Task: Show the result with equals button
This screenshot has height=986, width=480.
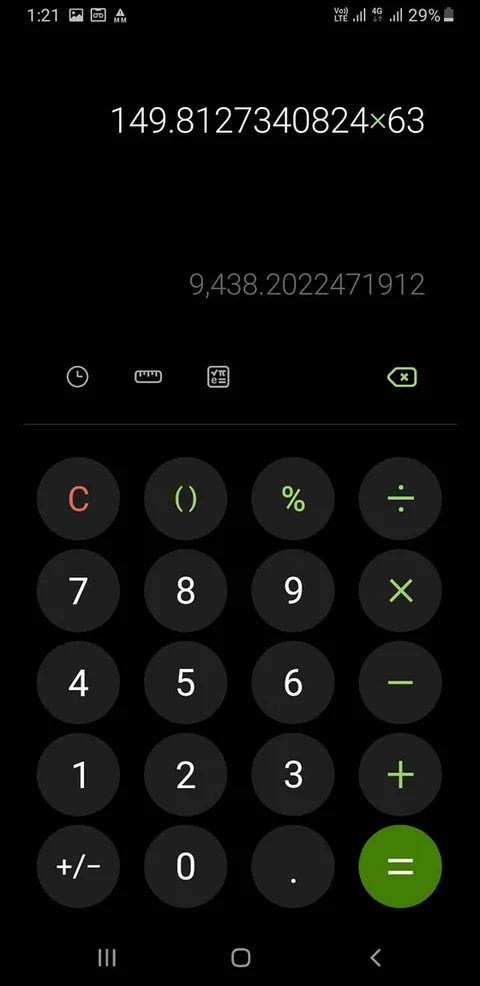Action: tap(400, 867)
